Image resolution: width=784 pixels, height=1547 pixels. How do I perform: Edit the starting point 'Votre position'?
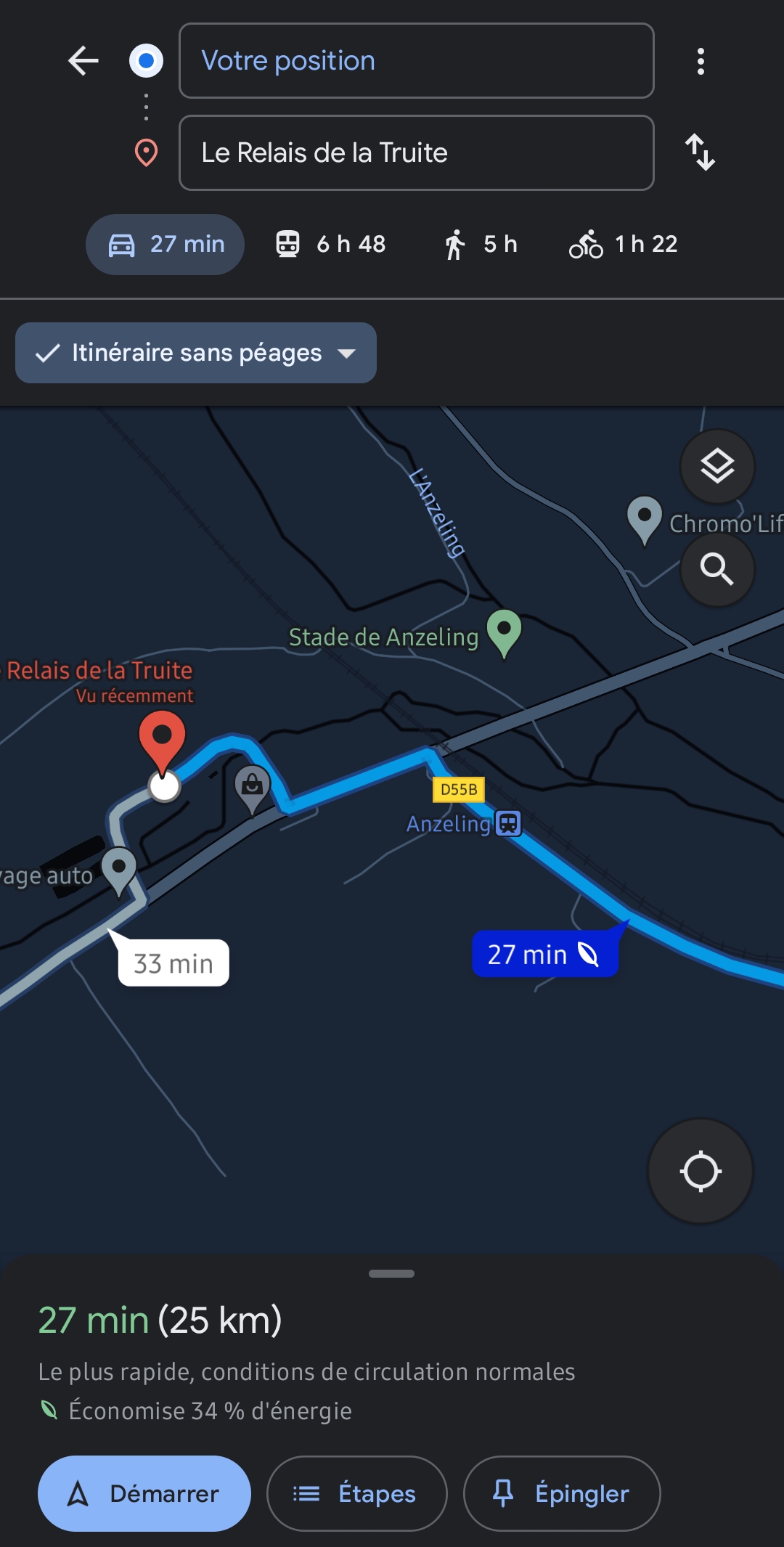416,61
